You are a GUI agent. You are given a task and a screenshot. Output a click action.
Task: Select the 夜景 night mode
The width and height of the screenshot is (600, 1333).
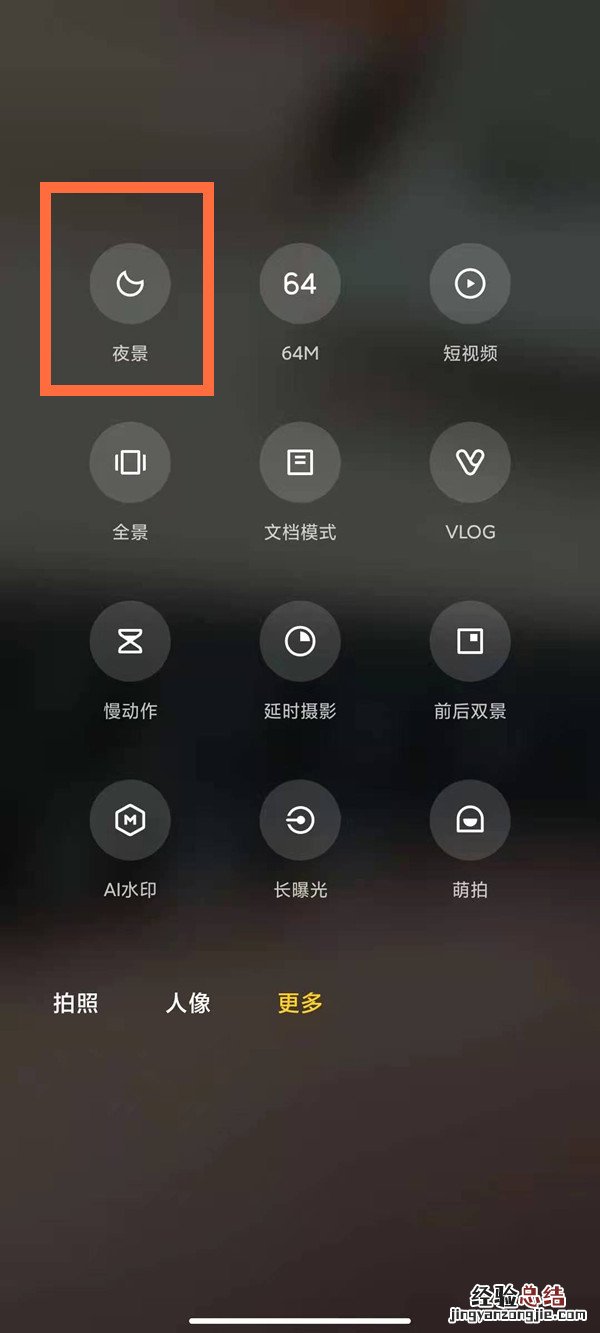[x=130, y=284]
